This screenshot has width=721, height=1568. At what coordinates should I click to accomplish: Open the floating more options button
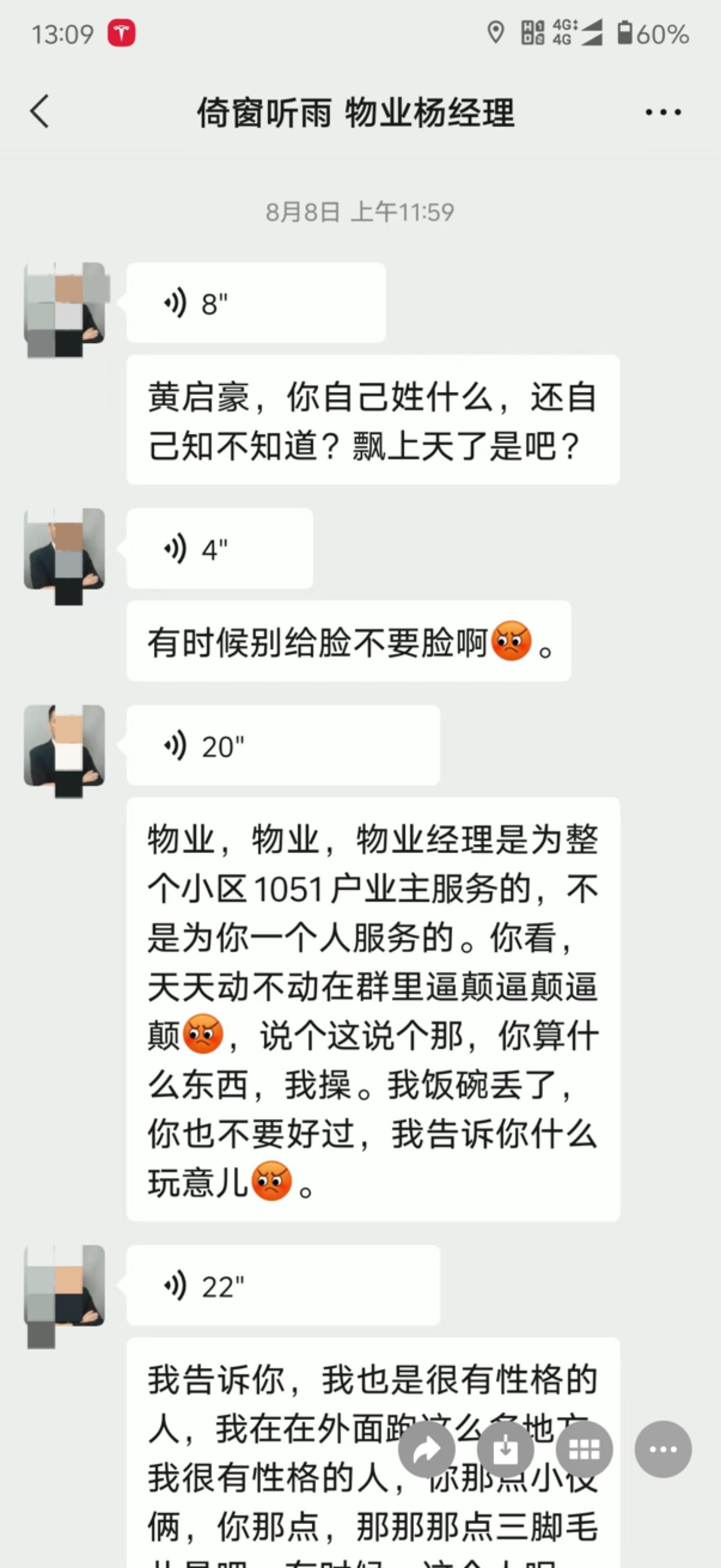pyautogui.click(x=662, y=1449)
